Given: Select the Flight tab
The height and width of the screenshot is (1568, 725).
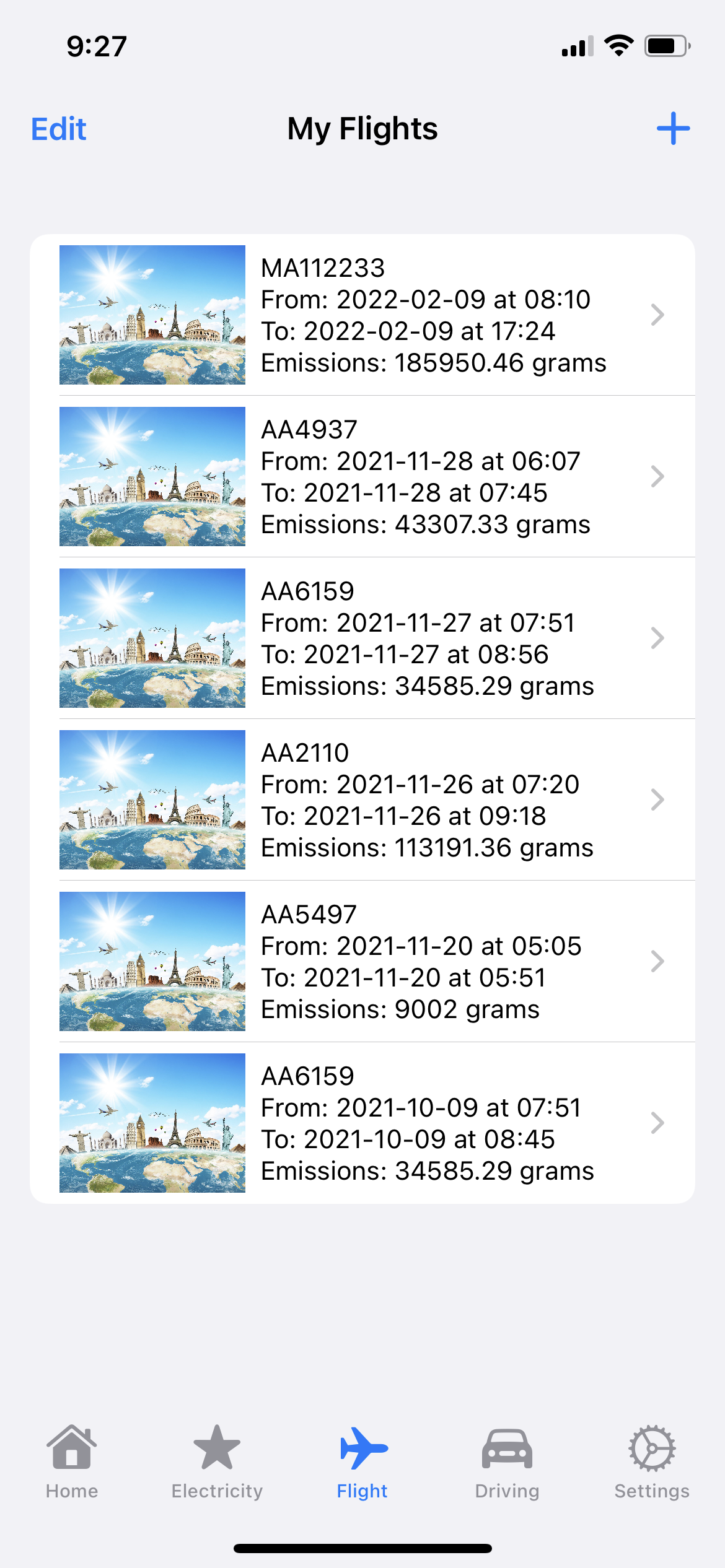Looking at the screenshot, I should [362, 1461].
